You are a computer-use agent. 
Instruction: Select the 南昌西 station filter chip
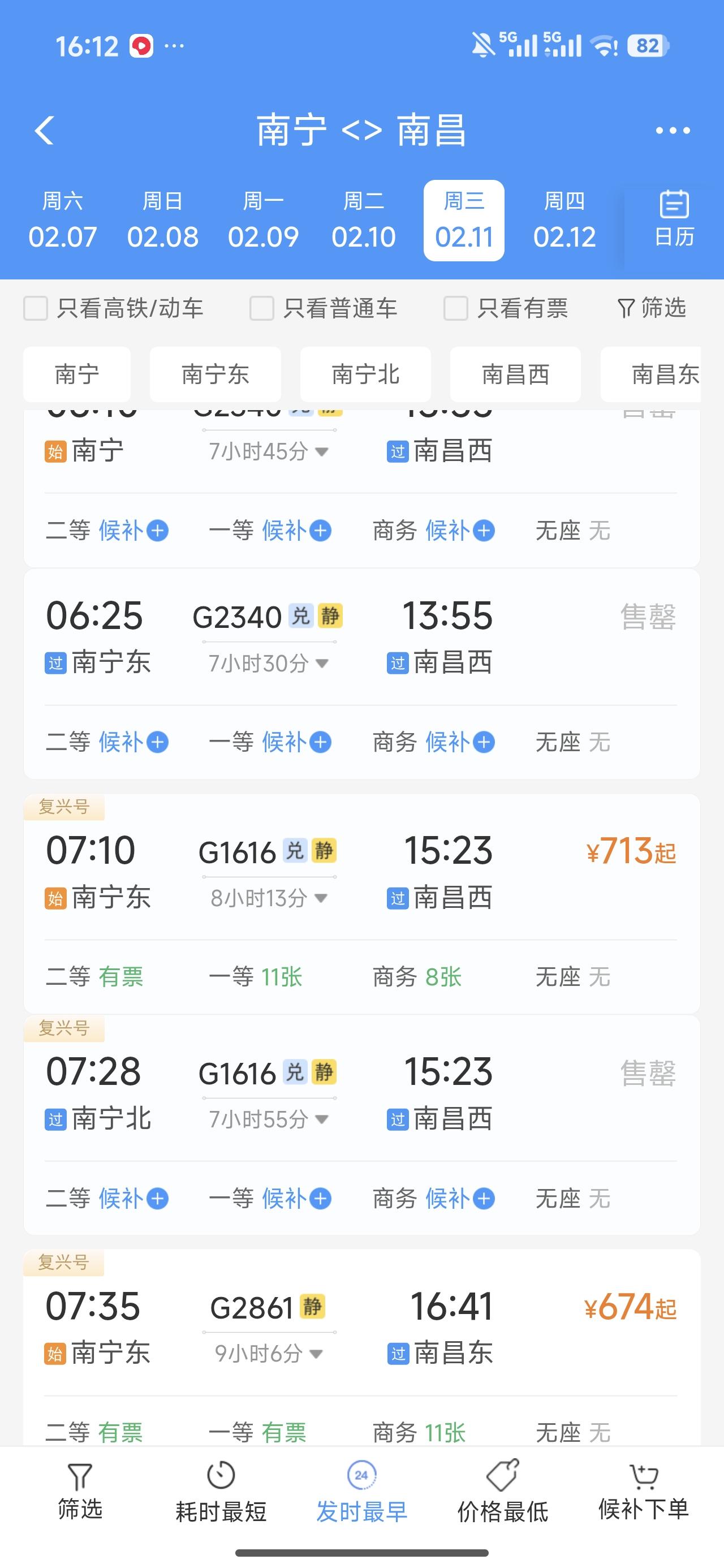pos(515,375)
